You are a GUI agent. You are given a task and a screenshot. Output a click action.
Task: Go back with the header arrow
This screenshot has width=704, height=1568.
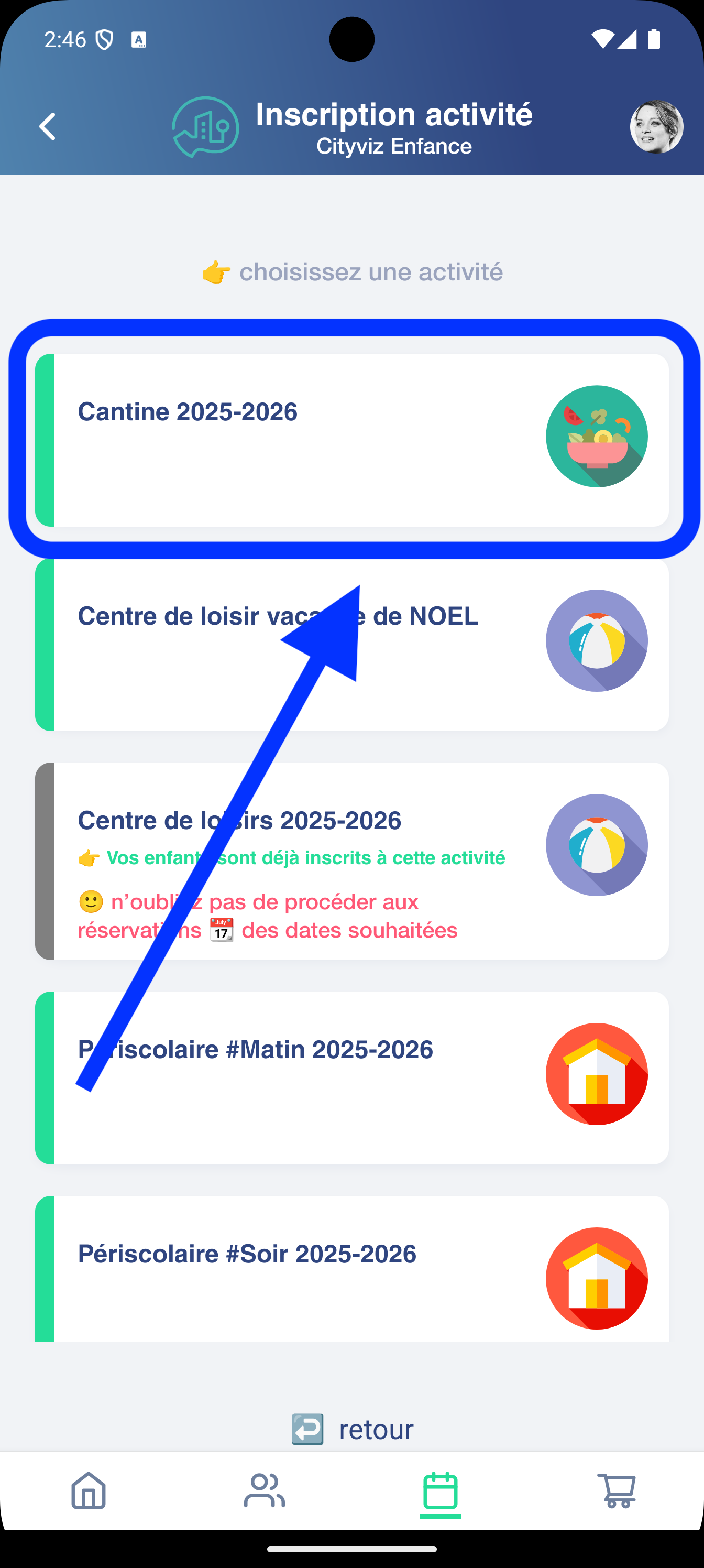coord(48,127)
